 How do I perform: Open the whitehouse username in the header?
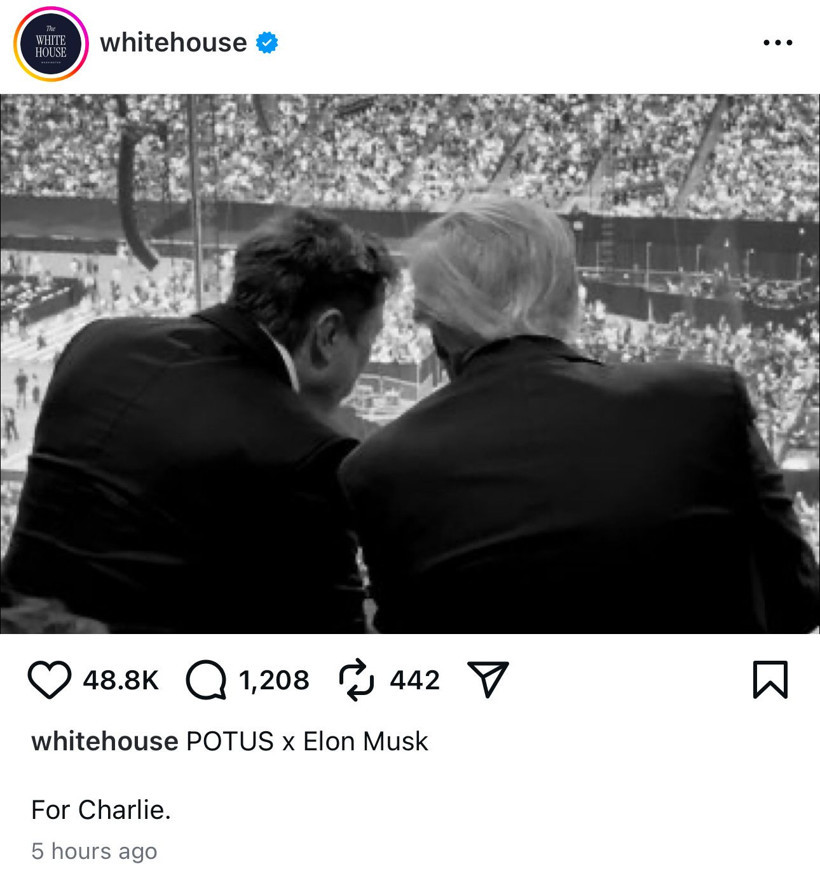(x=173, y=42)
